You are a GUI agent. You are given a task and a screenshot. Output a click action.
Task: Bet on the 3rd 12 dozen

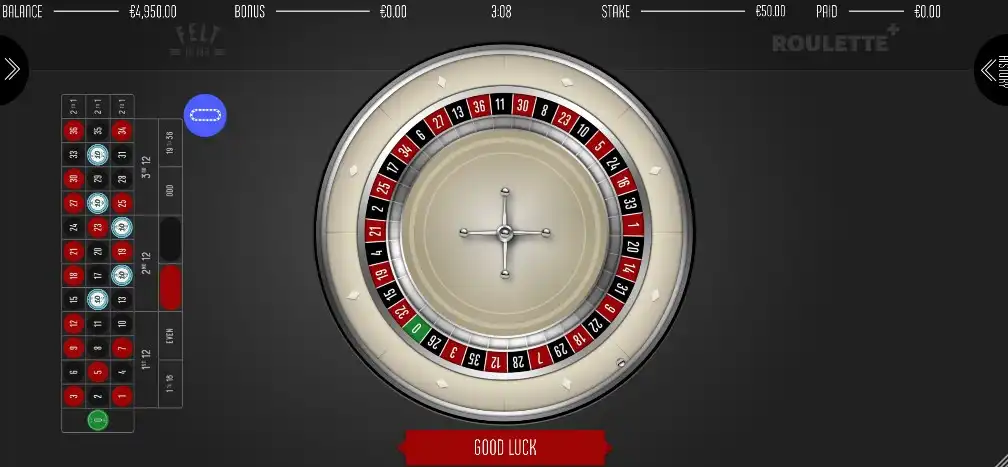tap(146, 167)
